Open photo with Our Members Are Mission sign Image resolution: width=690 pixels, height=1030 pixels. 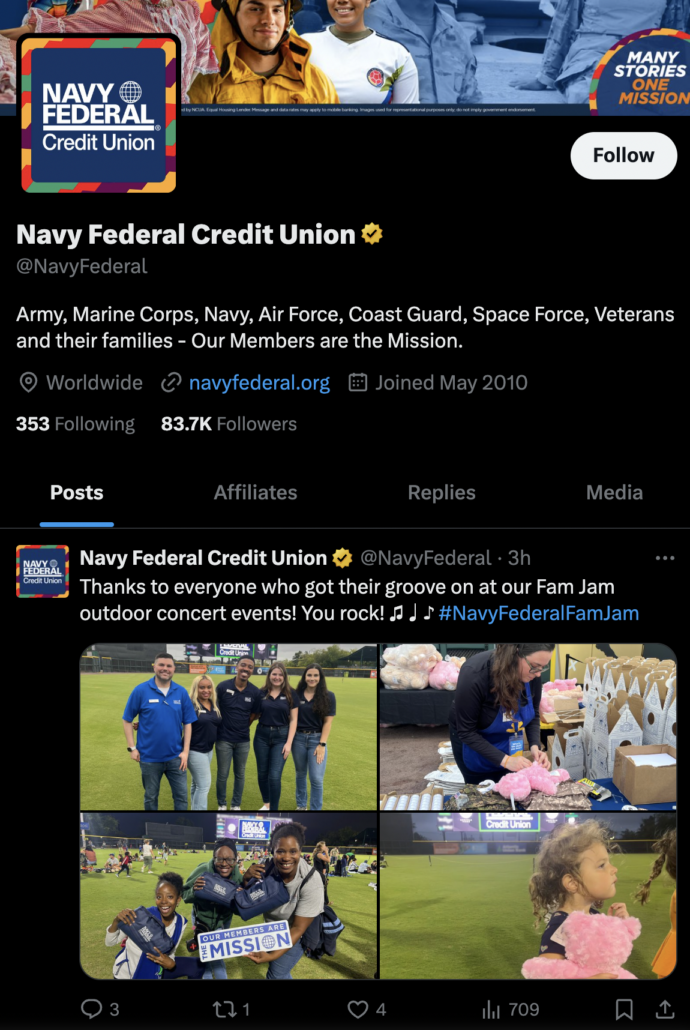click(229, 896)
